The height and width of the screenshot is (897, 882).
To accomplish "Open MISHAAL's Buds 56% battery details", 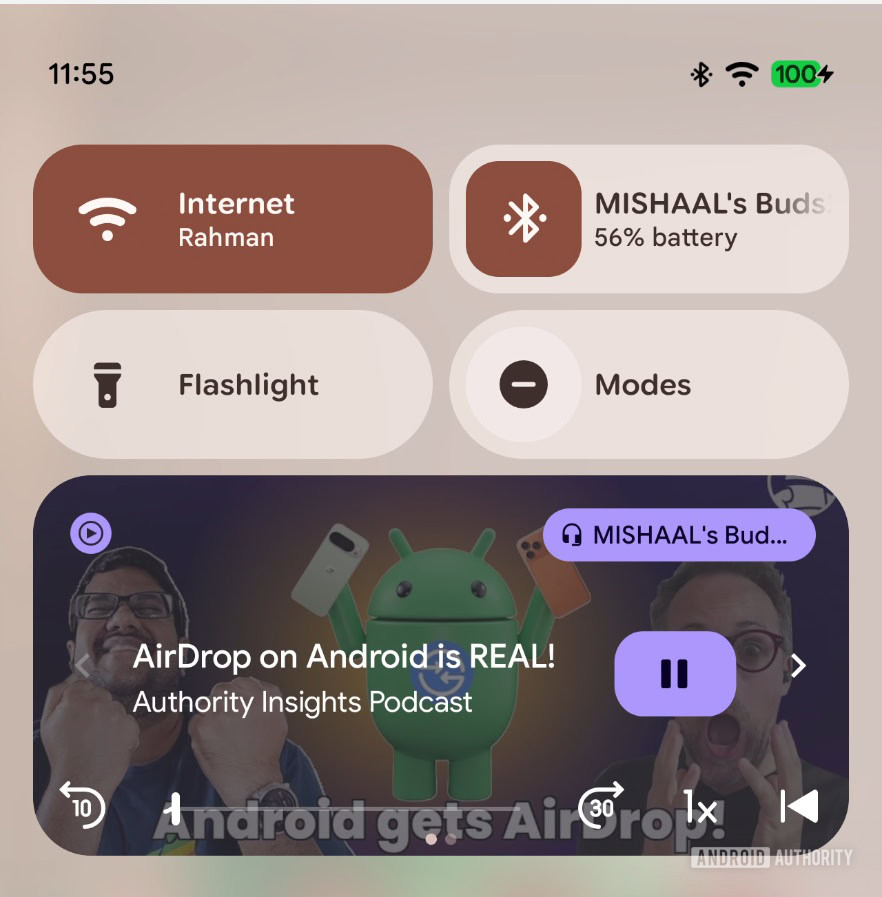I will 710,219.
